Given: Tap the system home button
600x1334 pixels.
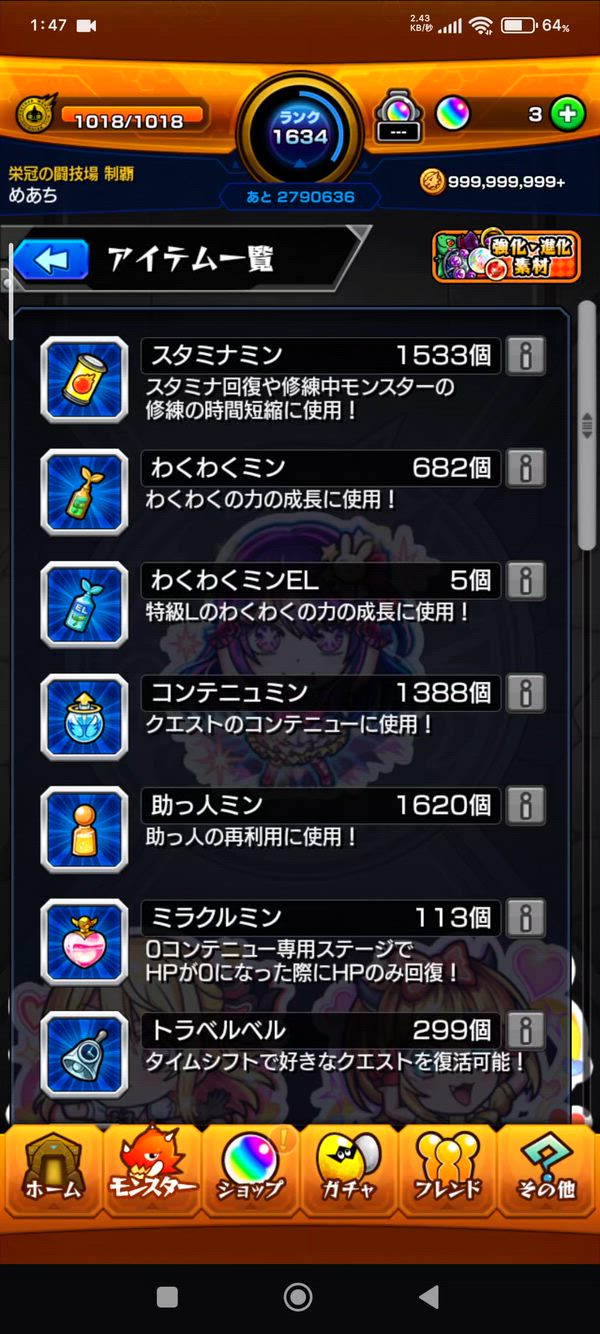Looking at the screenshot, I should (x=298, y=1297).
